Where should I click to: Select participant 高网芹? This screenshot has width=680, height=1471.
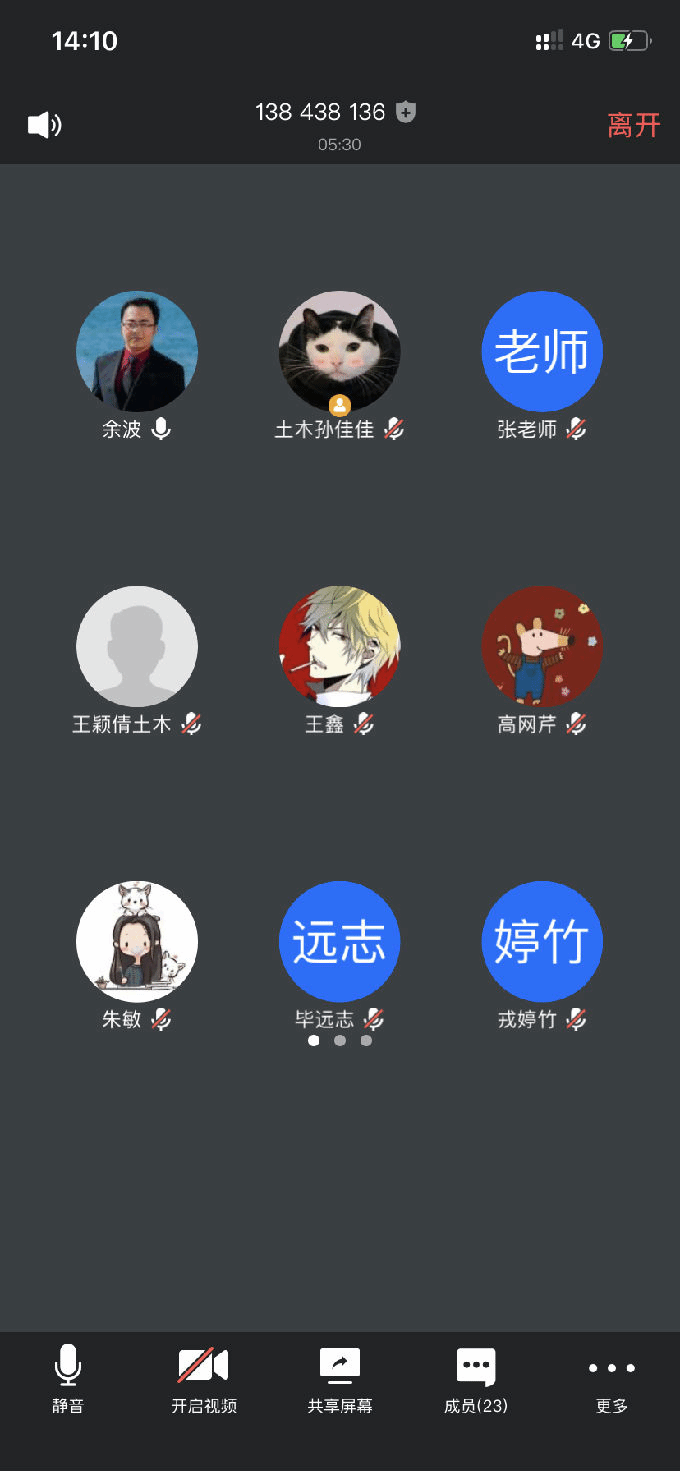pos(542,647)
